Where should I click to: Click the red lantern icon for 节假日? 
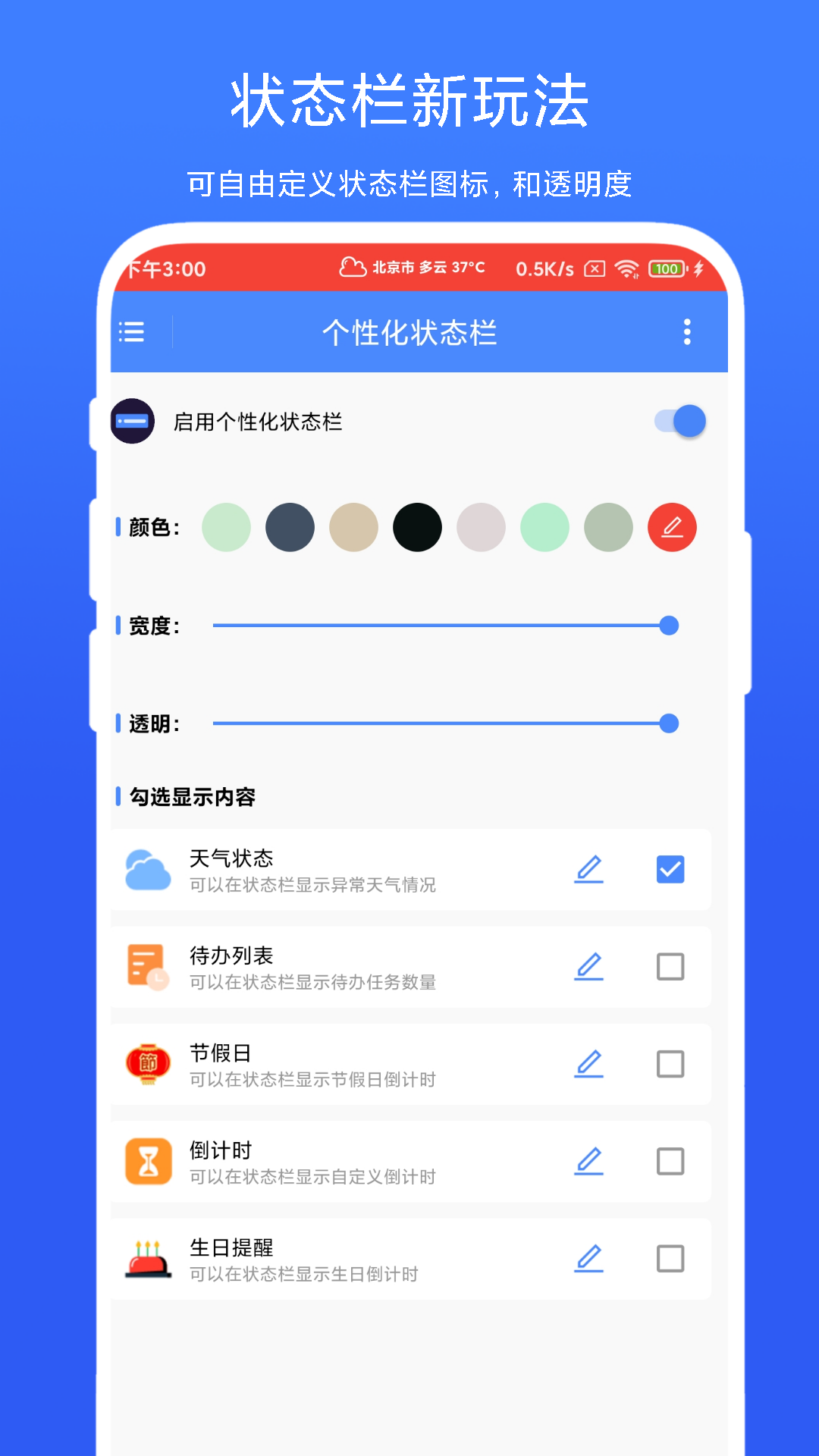[147, 1063]
